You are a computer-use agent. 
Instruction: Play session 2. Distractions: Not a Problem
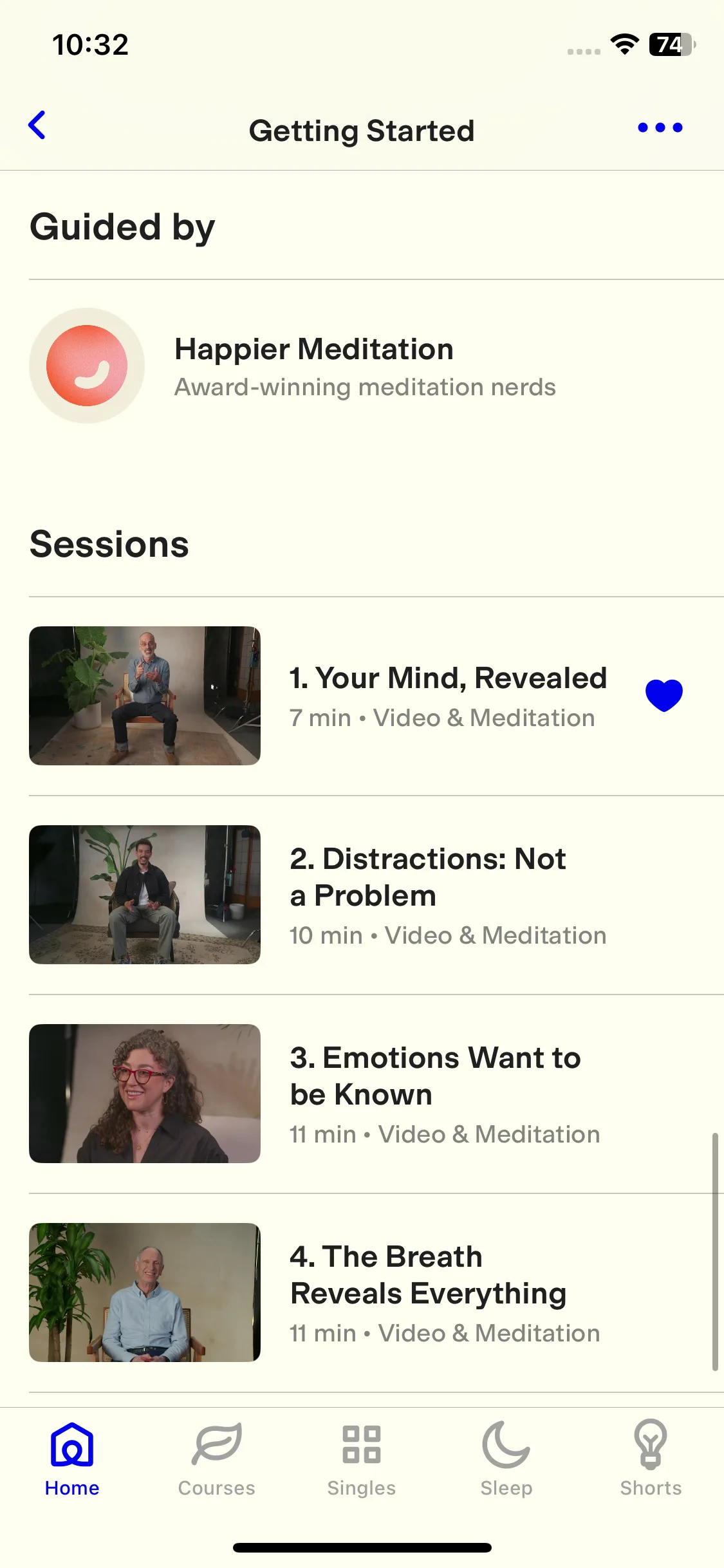coord(427,895)
